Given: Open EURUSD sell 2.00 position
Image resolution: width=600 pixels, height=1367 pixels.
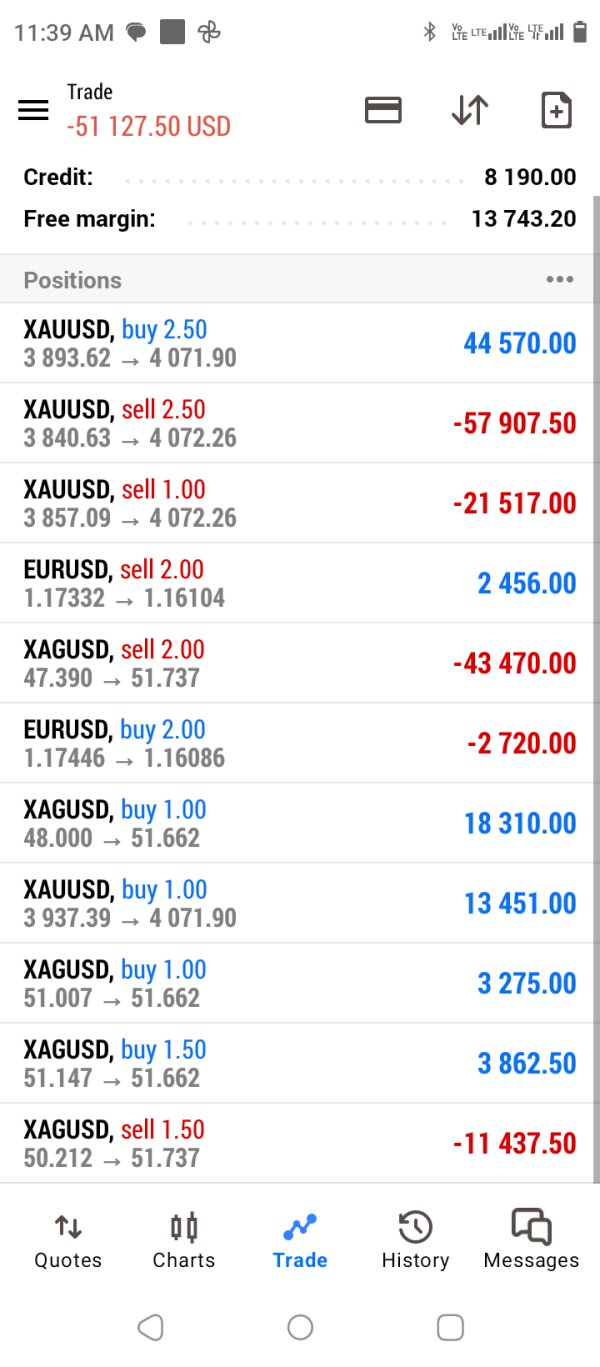Looking at the screenshot, I should point(300,583).
